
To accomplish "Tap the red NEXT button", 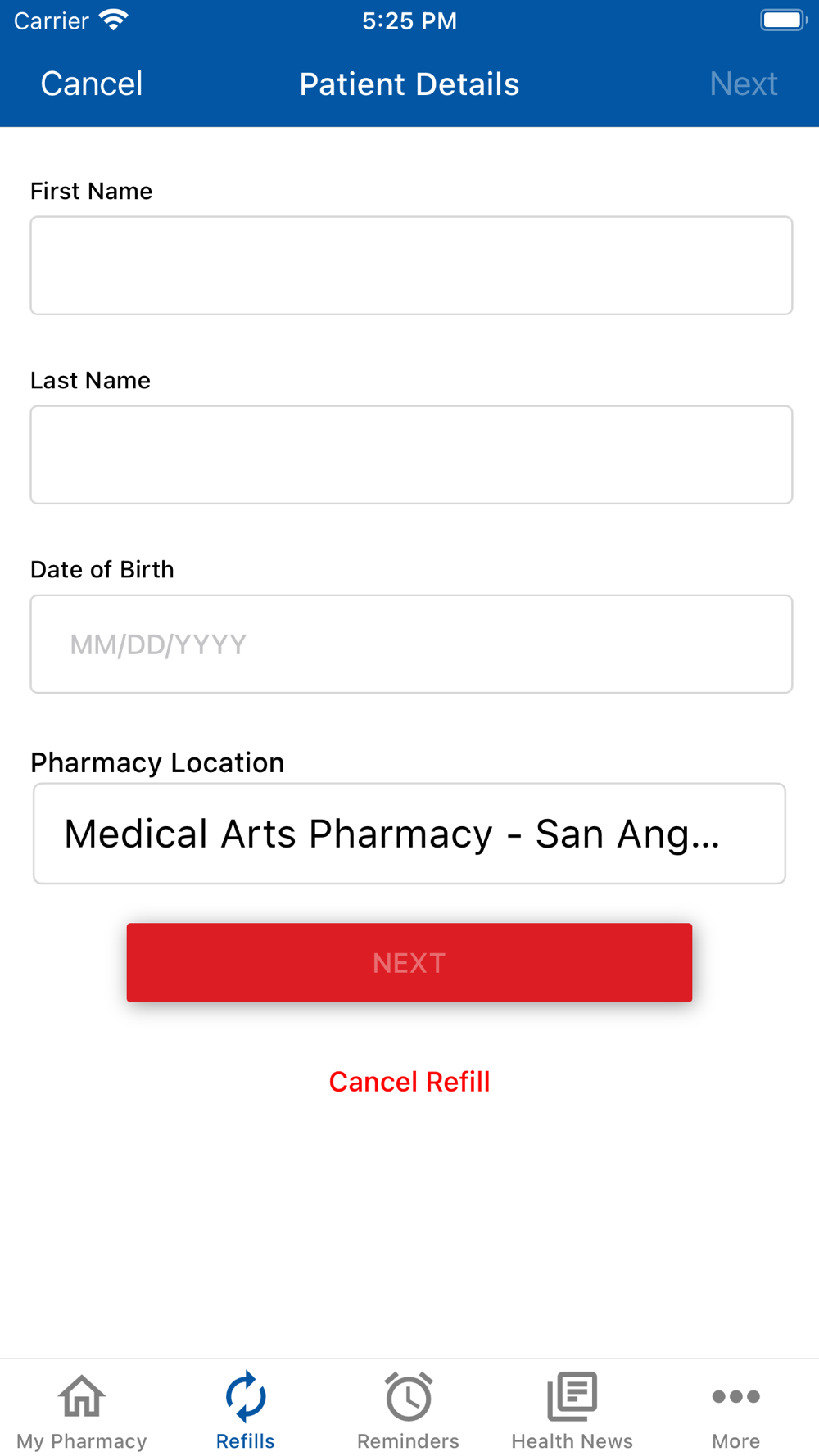I will coord(409,962).
